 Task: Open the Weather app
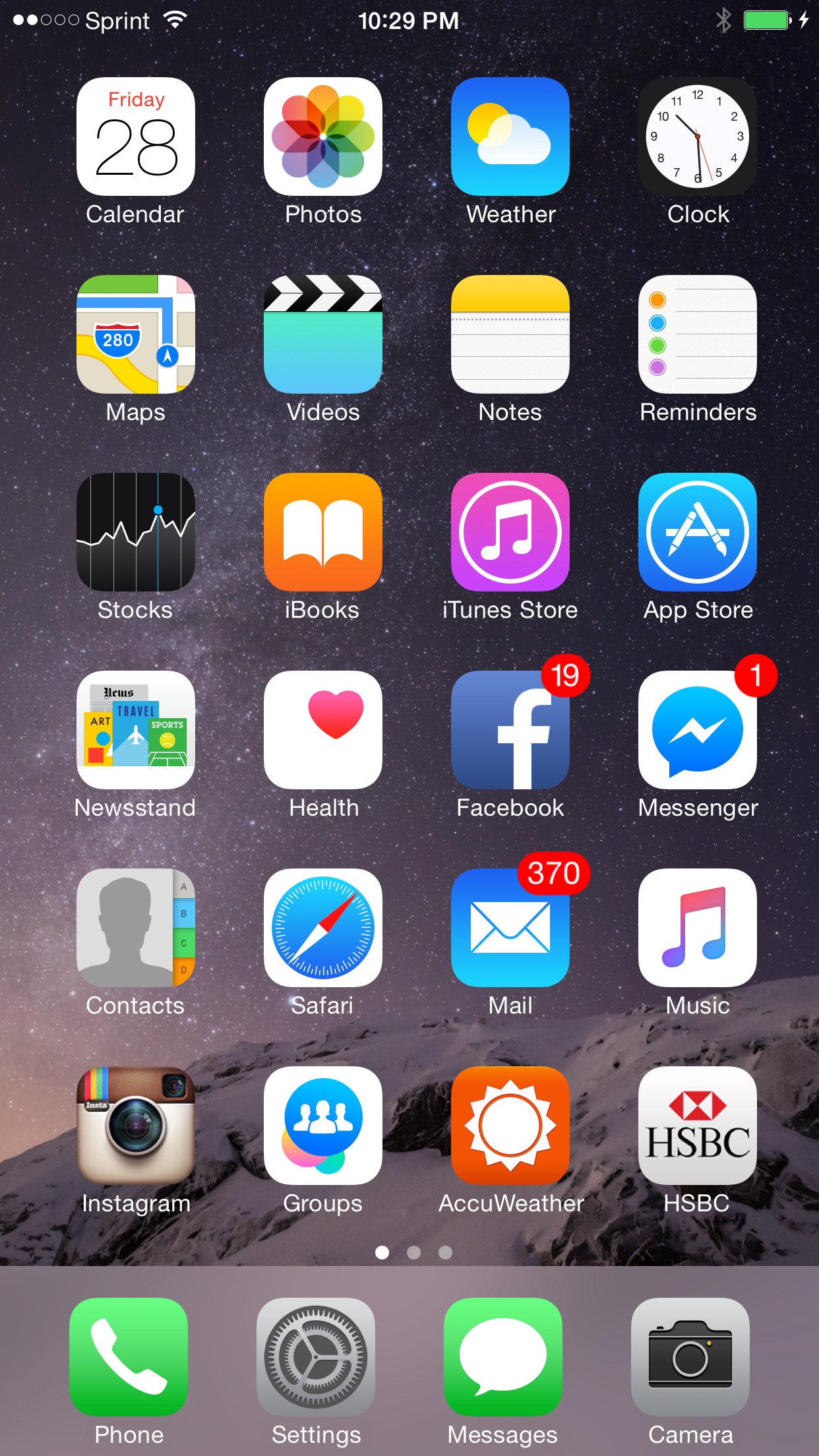(x=510, y=136)
